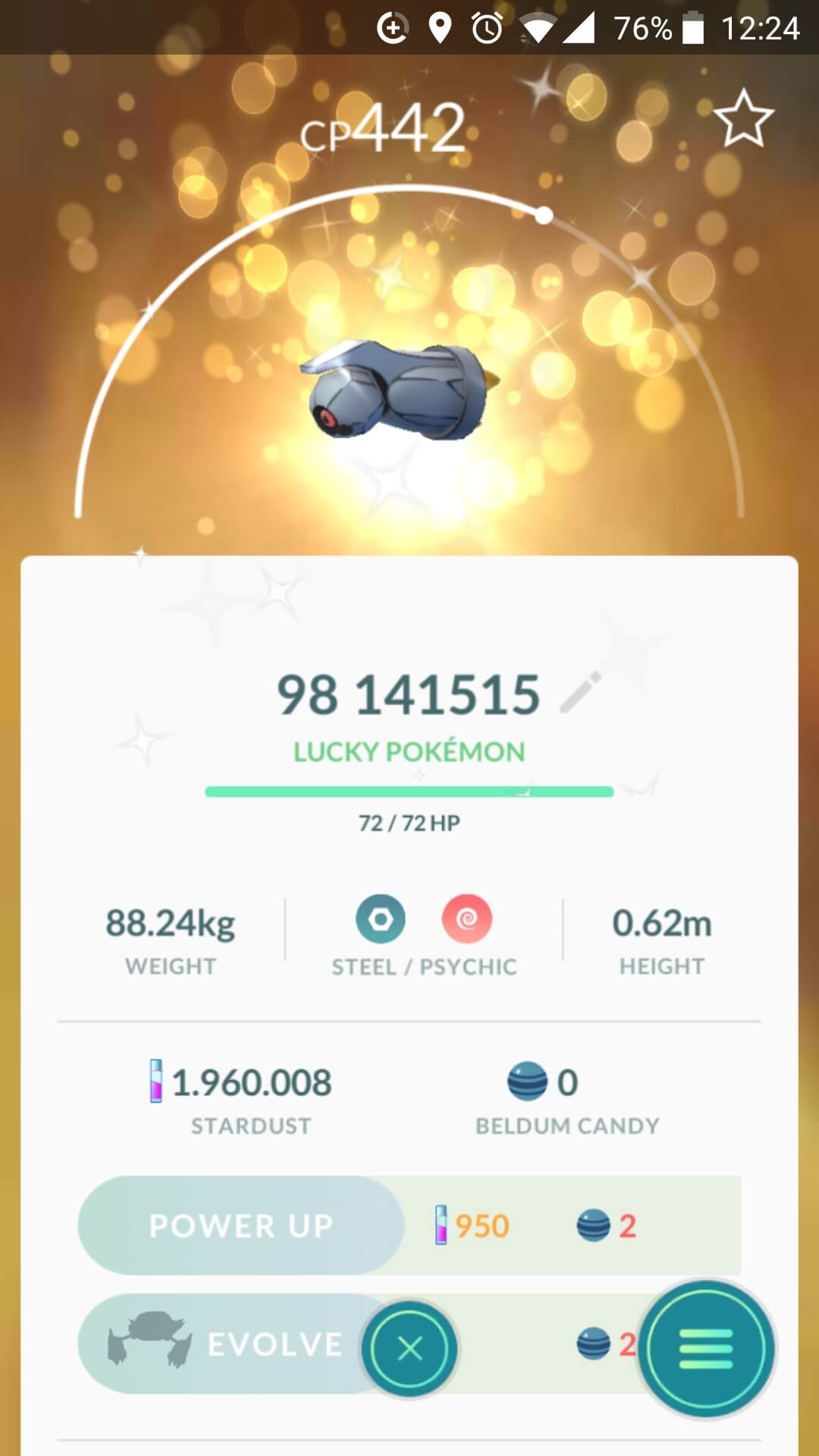Viewport: 819px width, 1456px height.
Task: Edit the nickname with the pencil icon
Action: point(582,692)
